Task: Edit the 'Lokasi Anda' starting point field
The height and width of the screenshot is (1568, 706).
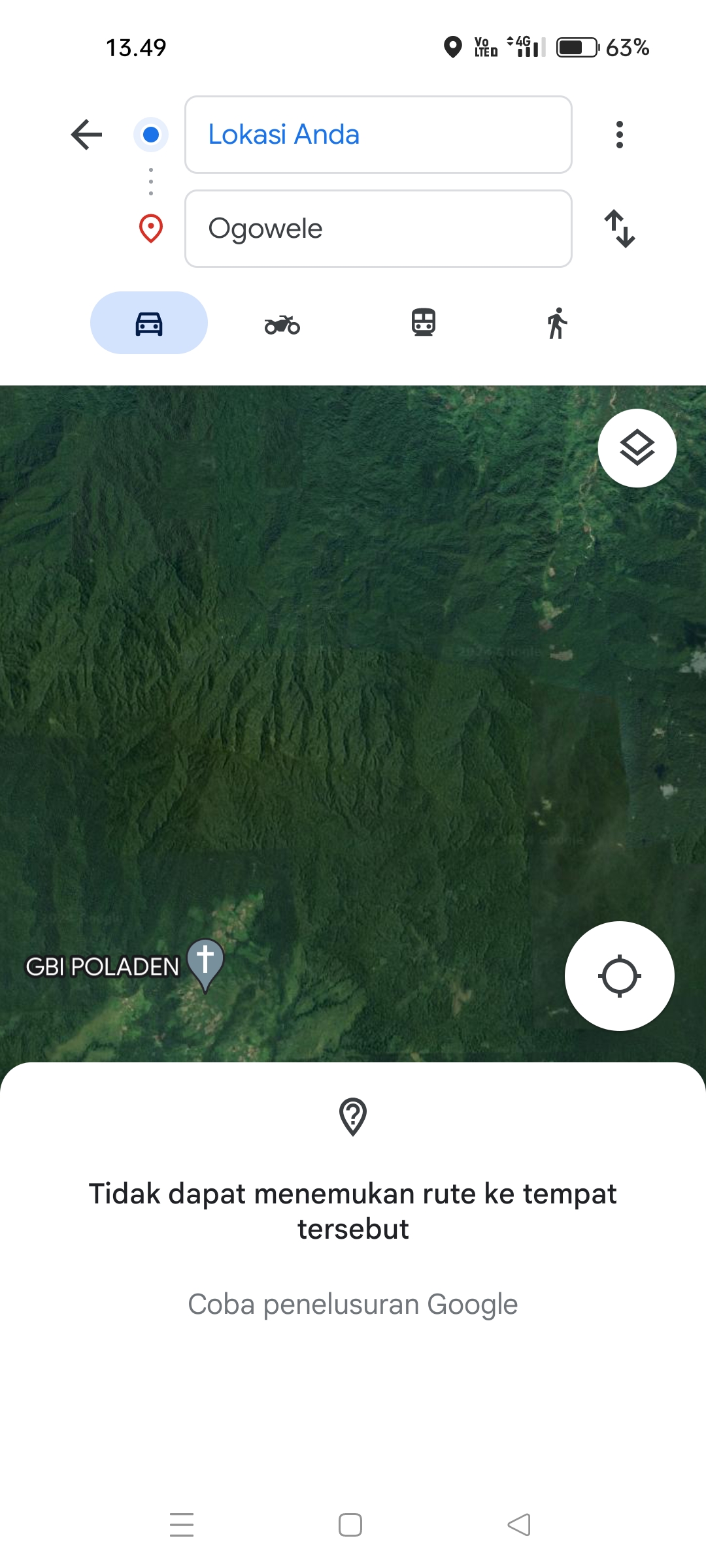Action: coord(378,135)
